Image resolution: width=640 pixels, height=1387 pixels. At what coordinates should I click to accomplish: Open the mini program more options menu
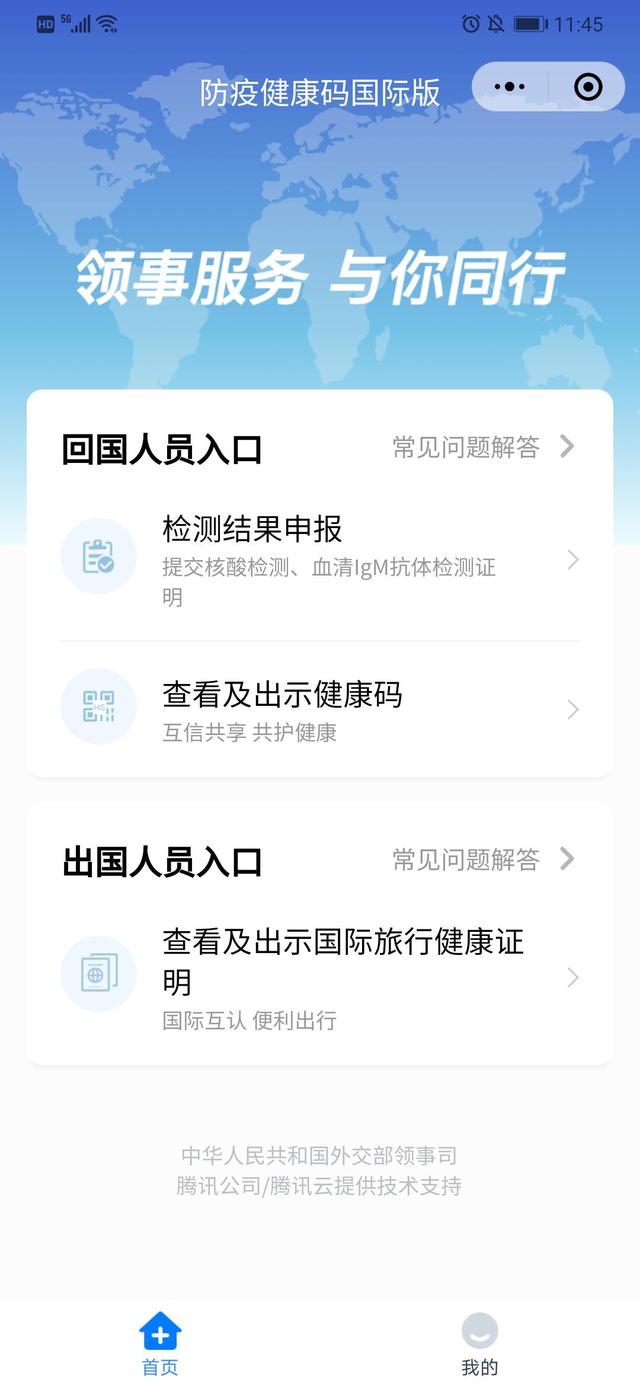tap(510, 87)
